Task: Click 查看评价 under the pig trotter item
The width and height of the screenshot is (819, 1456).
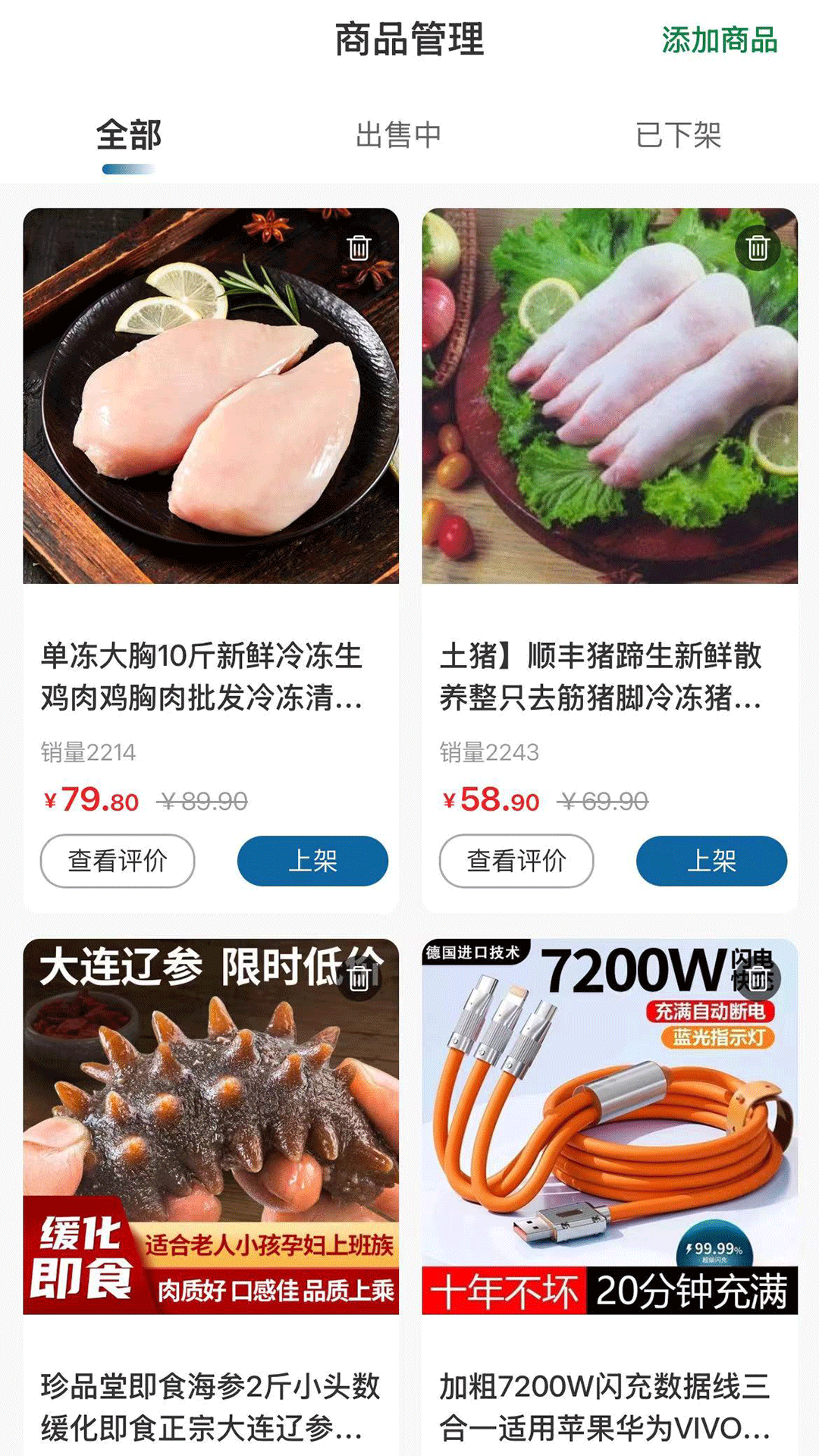Action: (x=516, y=861)
